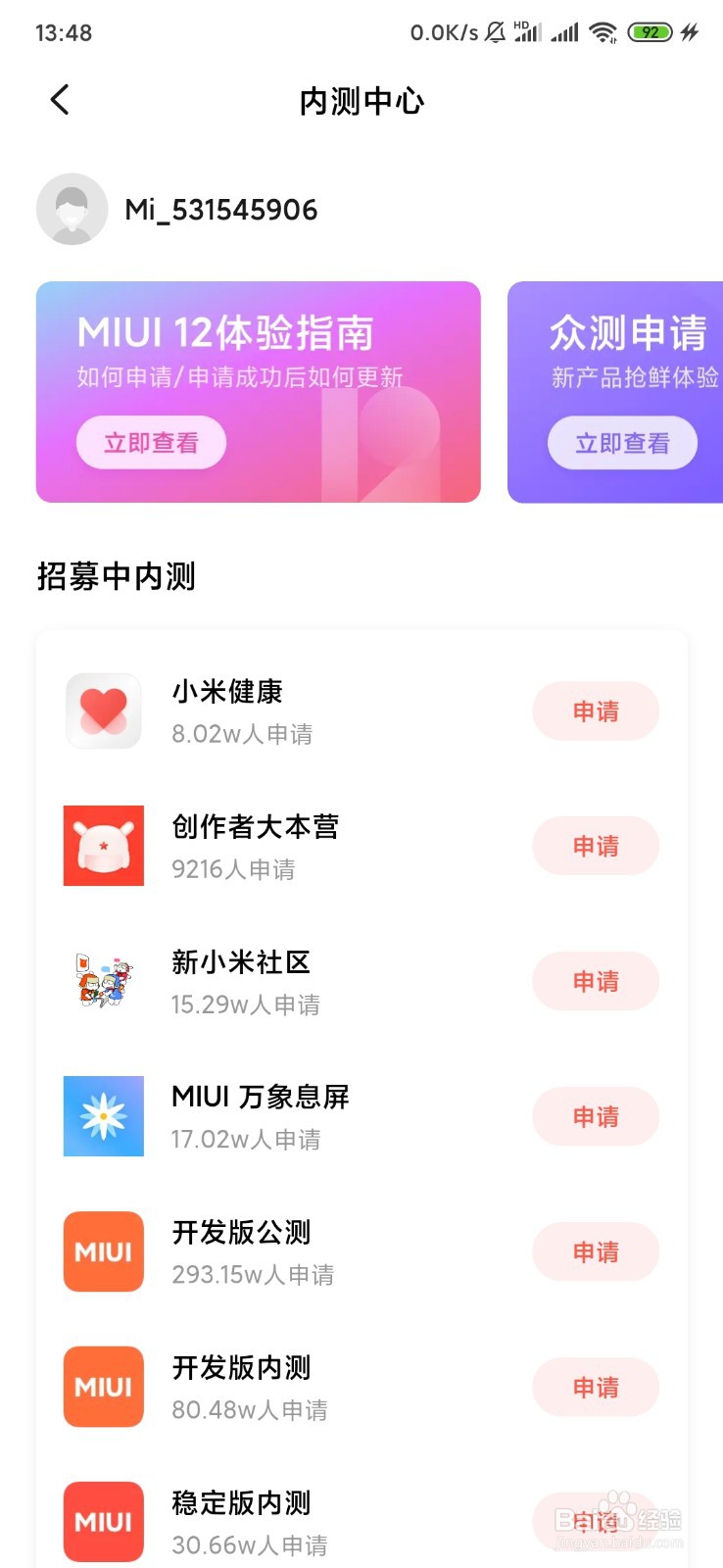The height and width of the screenshot is (1568, 723).
Task: Apply for 创作者大本营 beta
Action: click(596, 846)
